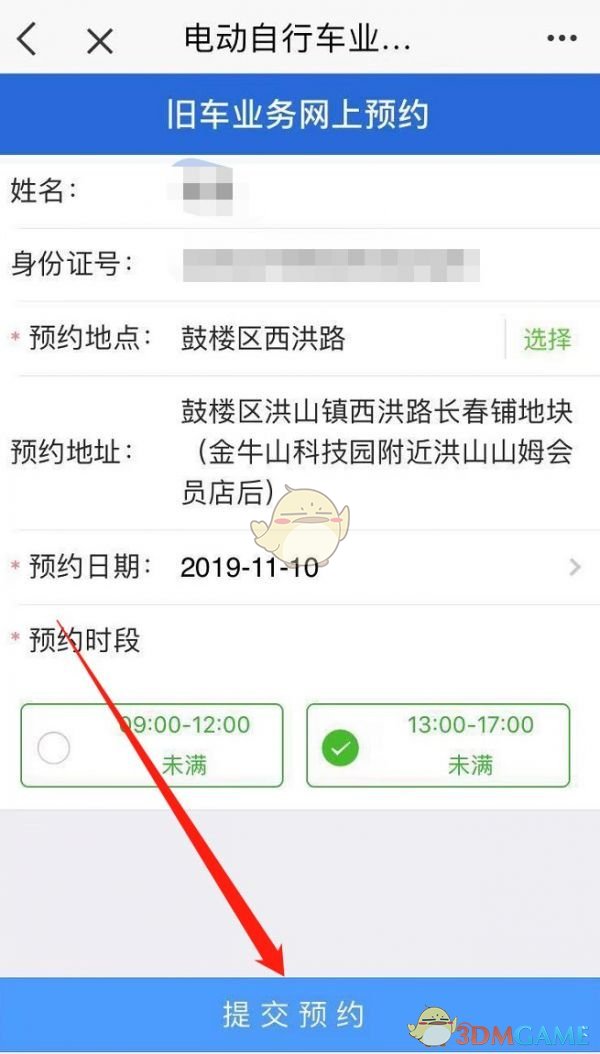
Task: Select the 09:00-12:00 time slot
Action: pyautogui.click(x=152, y=745)
